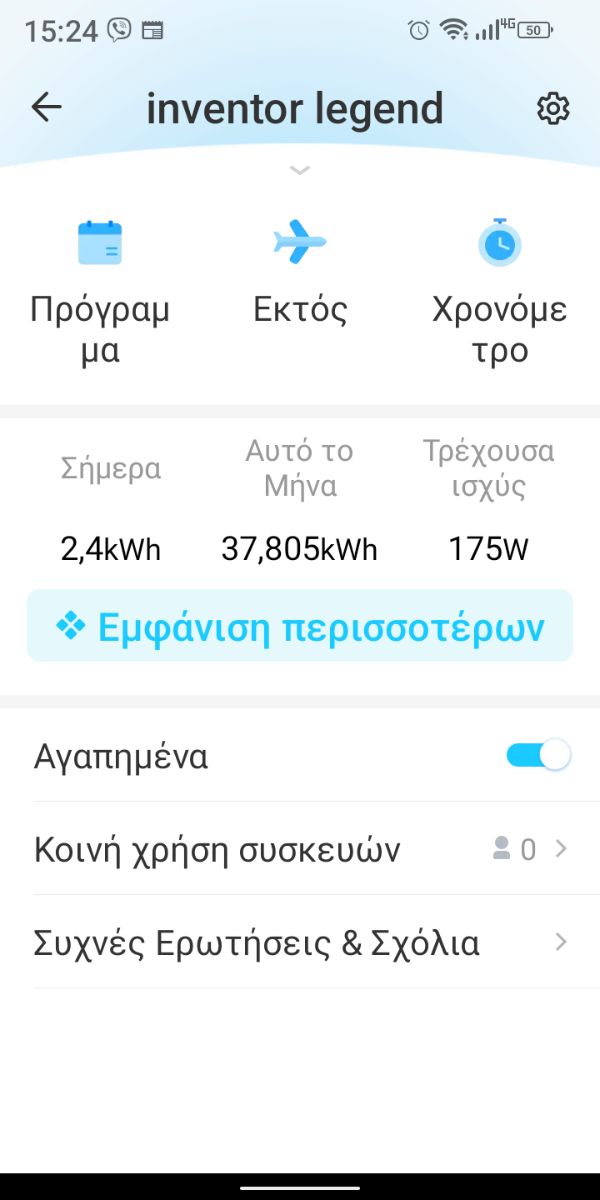The height and width of the screenshot is (1200, 600).
Task: Toggle the Αγαπημένα switch off
Action: pos(538,755)
